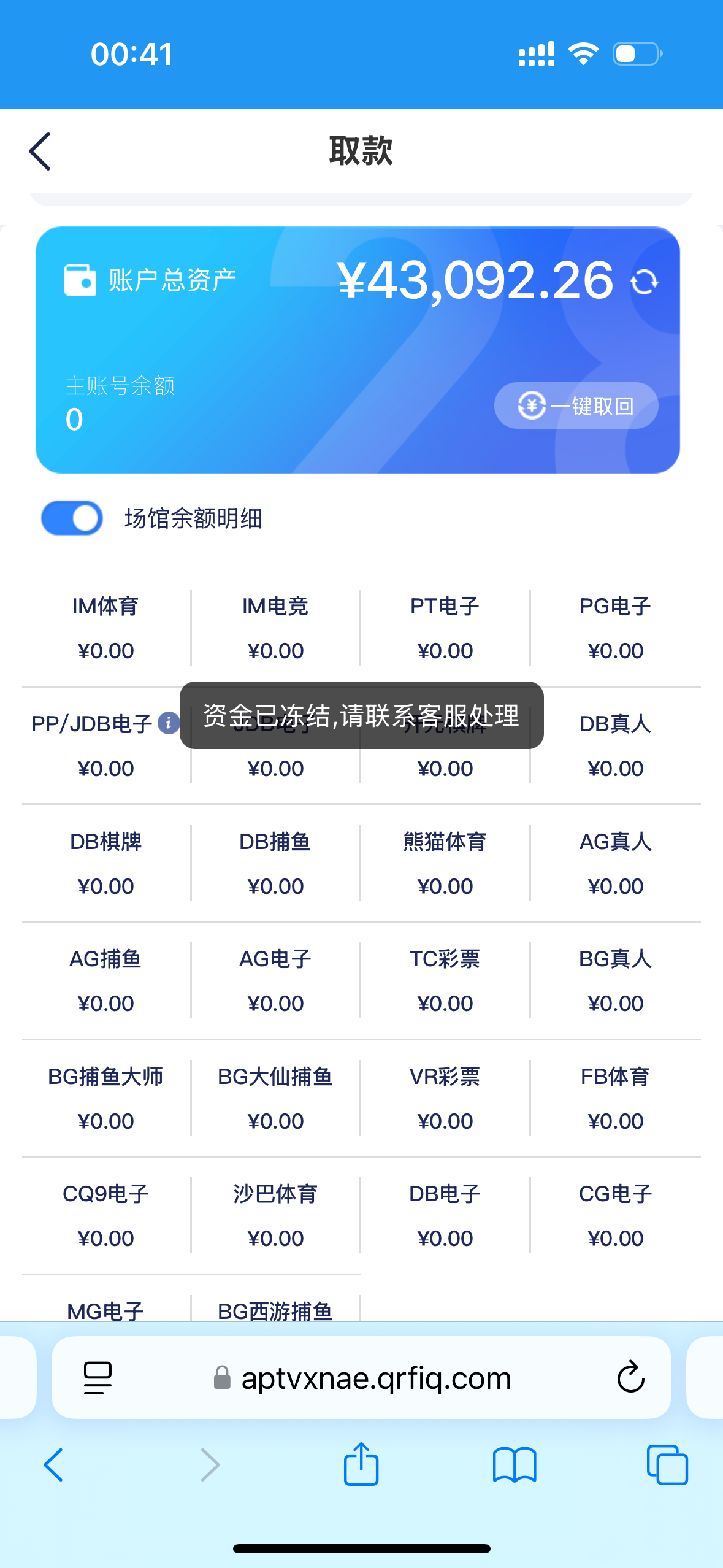Click the wallet icon beside 账户总资产
Viewport: 723px width, 1568px height.
[79, 279]
